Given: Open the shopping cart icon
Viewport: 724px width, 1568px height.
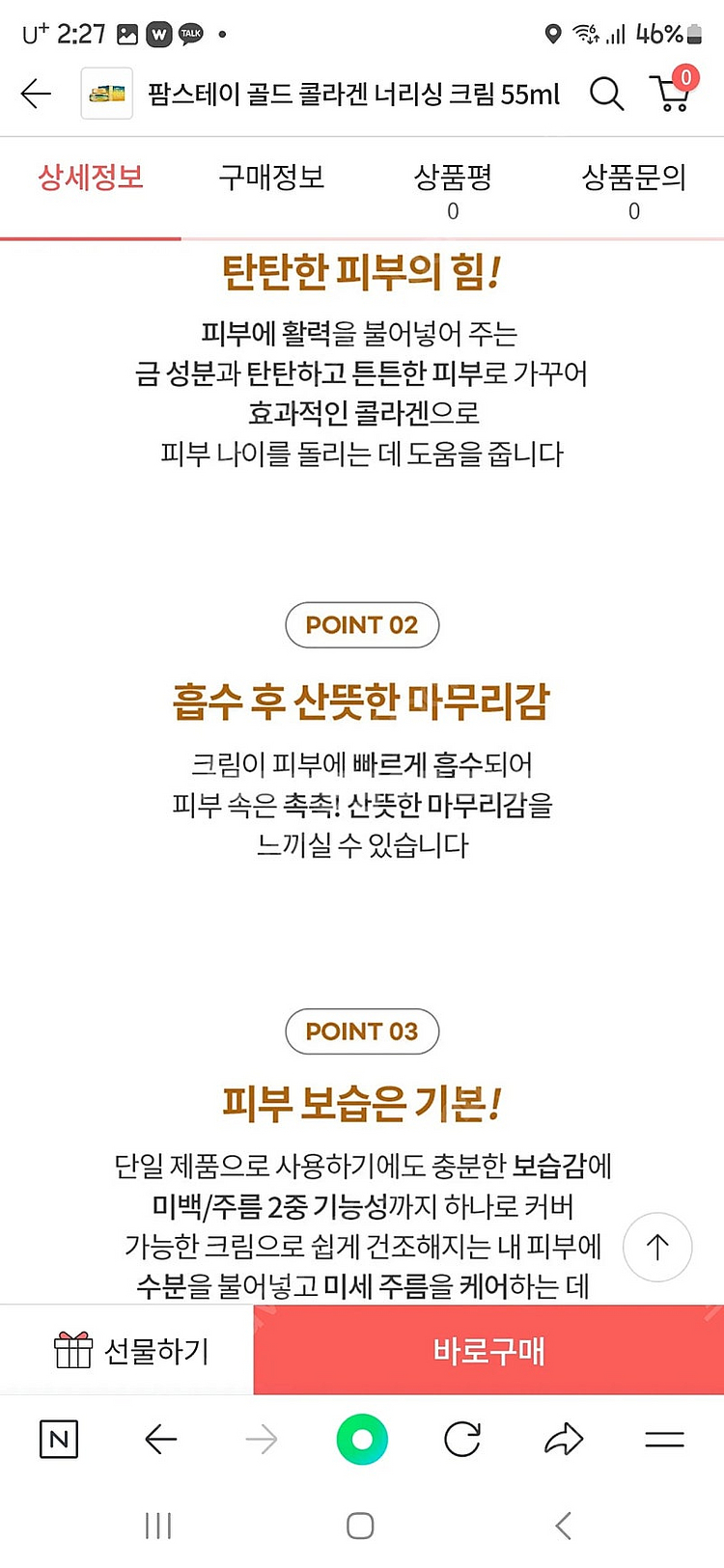Looking at the screenshot, I should tap(672, 95).
